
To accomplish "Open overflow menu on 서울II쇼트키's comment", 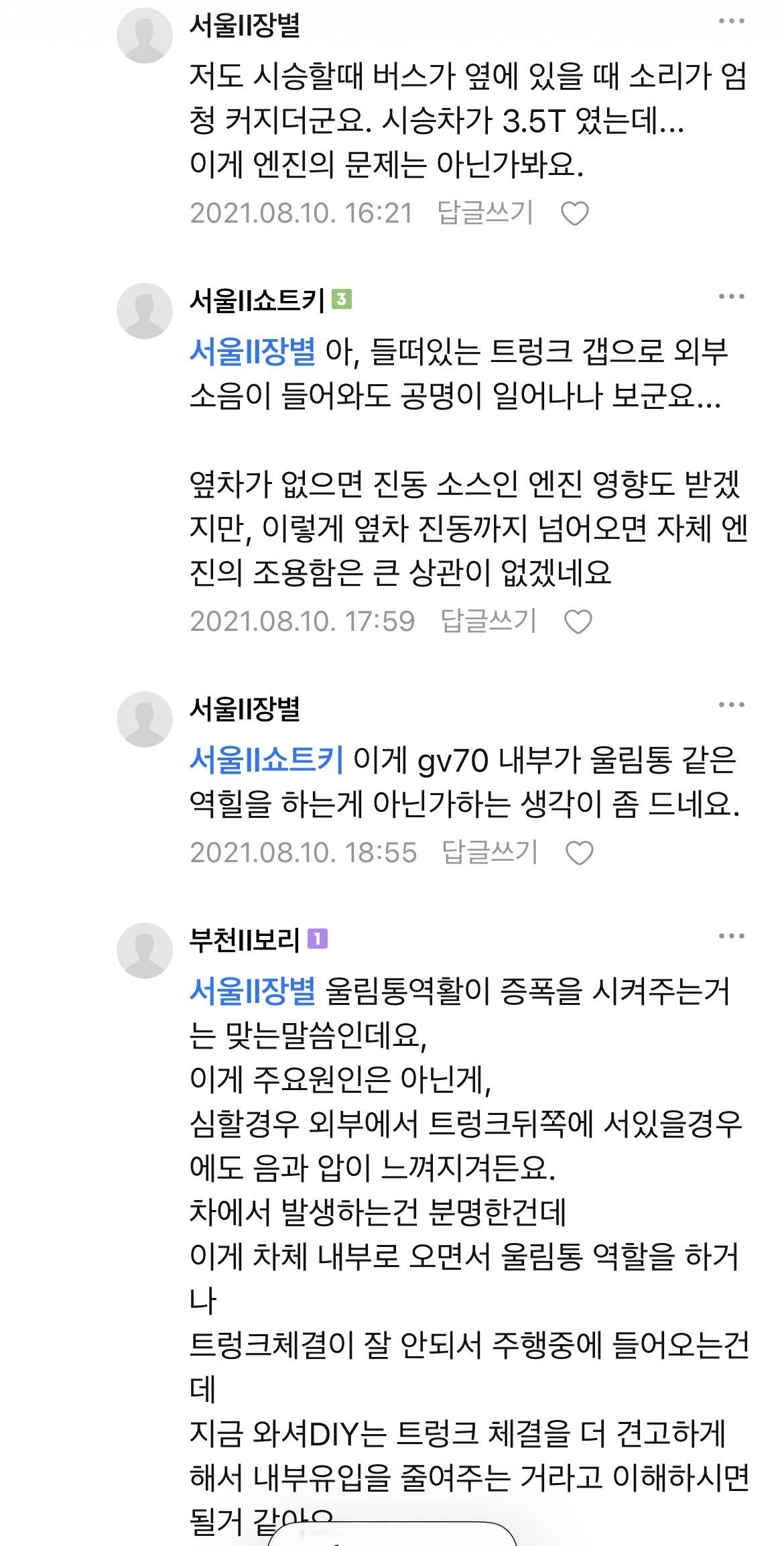I will click(731, 296).
